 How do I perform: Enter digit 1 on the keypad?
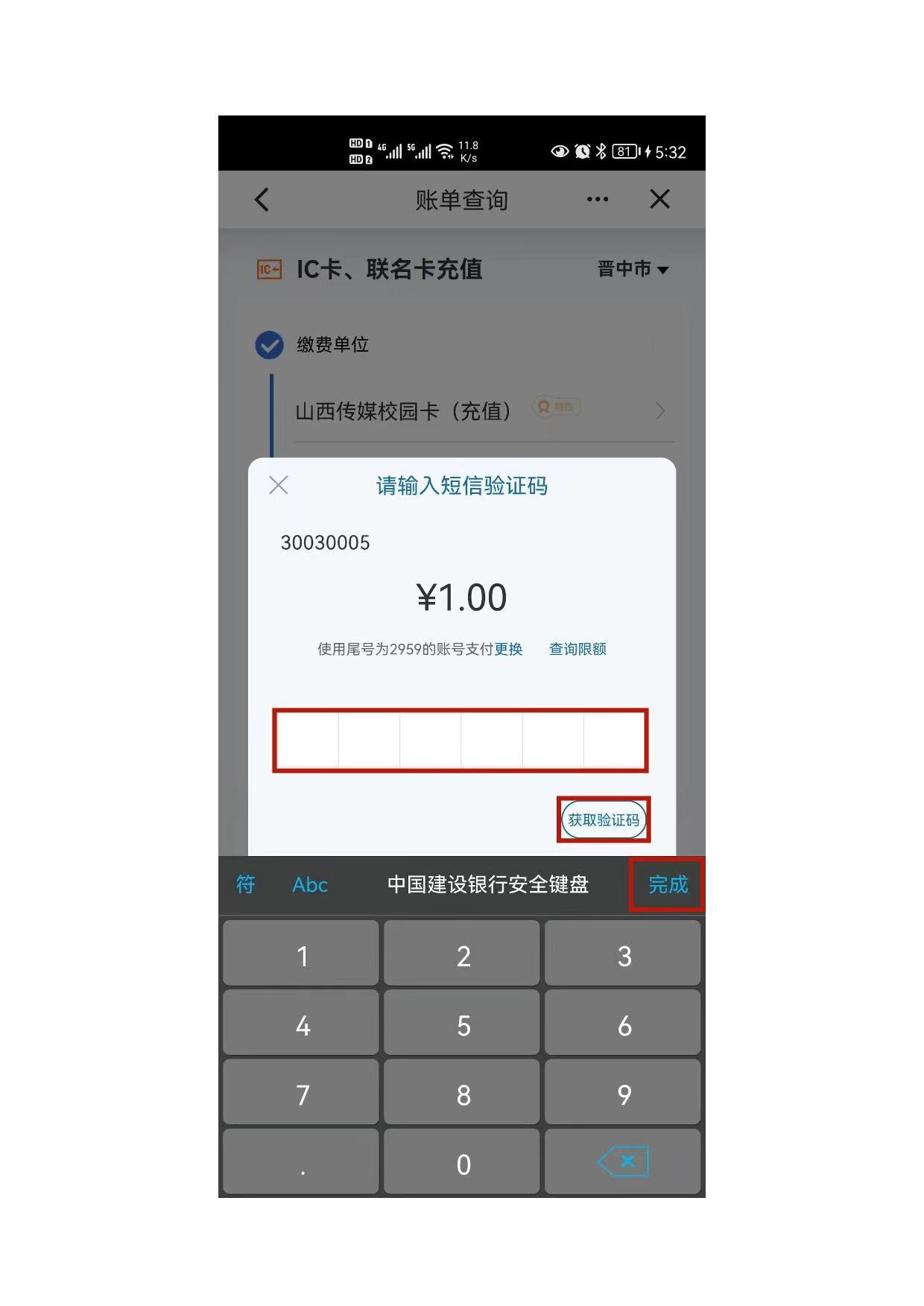[x=302, y=955]
